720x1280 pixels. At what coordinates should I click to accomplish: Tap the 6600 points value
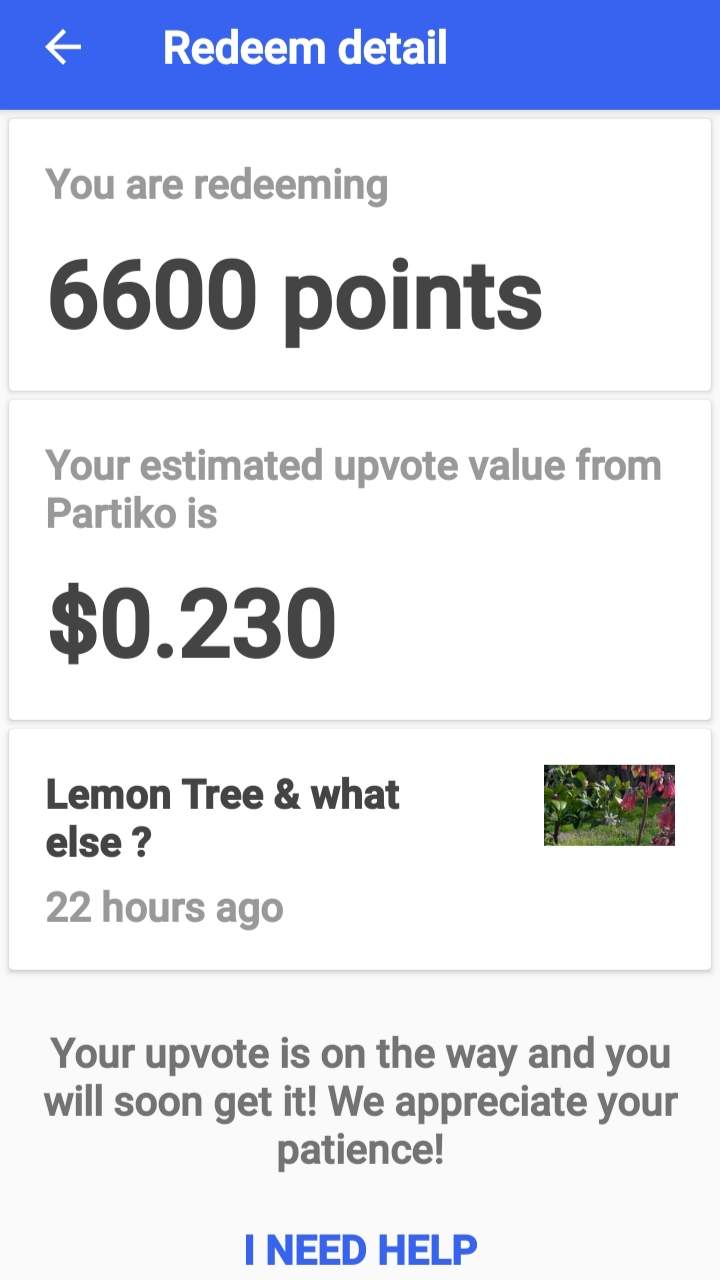295,292
